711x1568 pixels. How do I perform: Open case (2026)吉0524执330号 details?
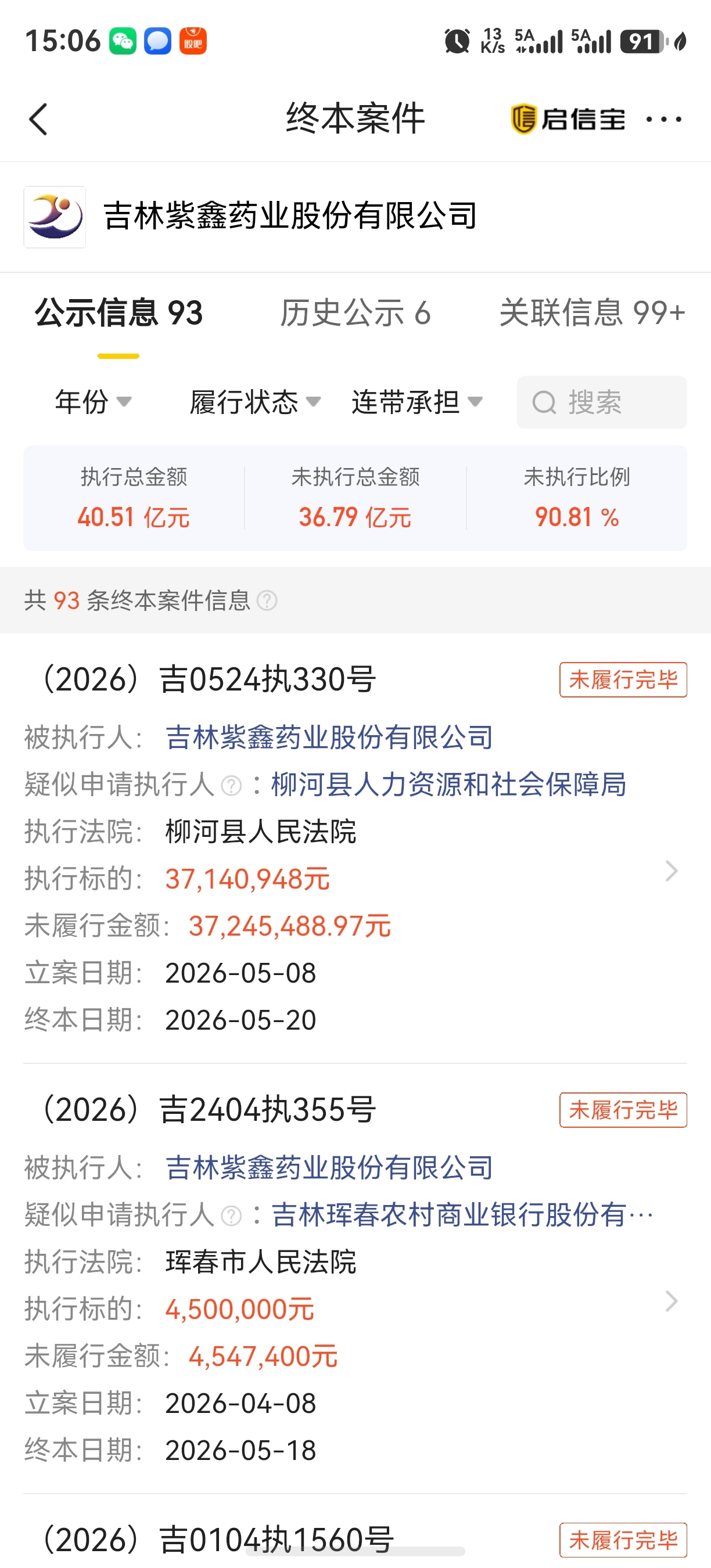[355, 849]
